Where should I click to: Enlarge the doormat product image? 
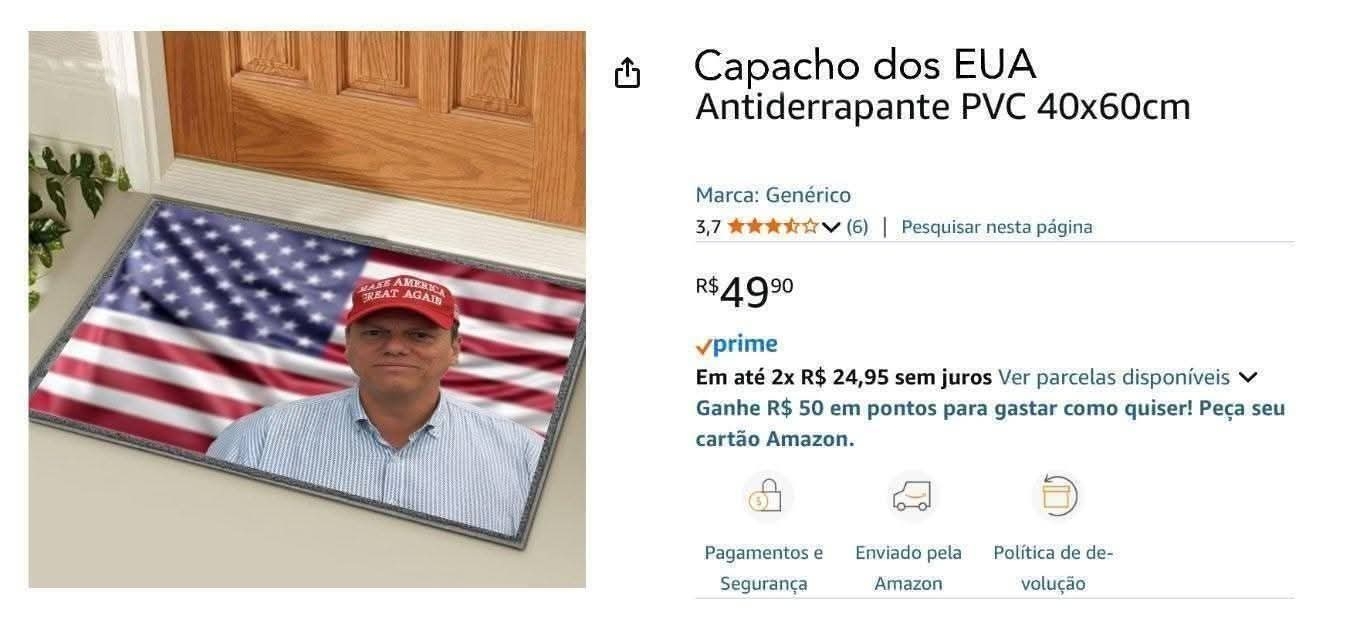click(306, 310)
